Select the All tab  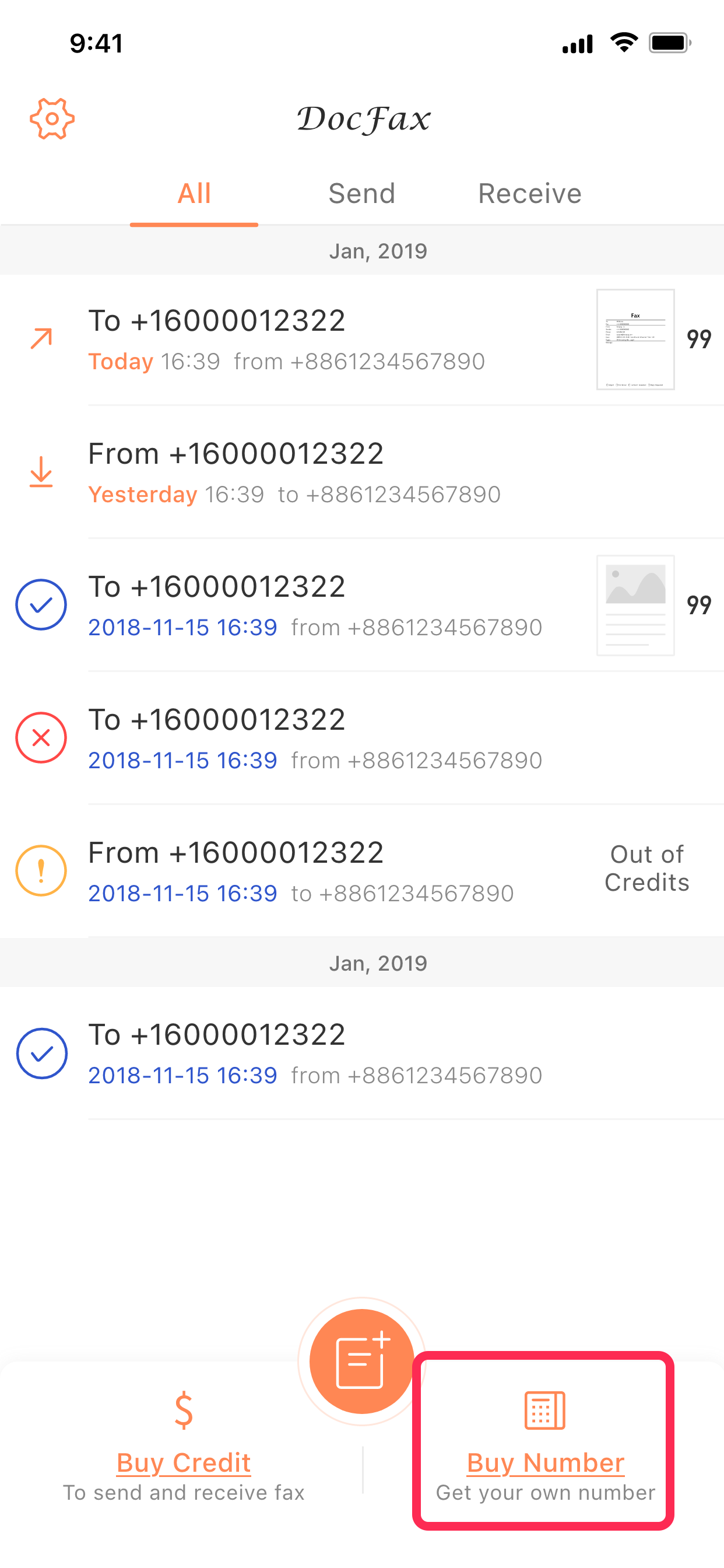pos(194,194)
